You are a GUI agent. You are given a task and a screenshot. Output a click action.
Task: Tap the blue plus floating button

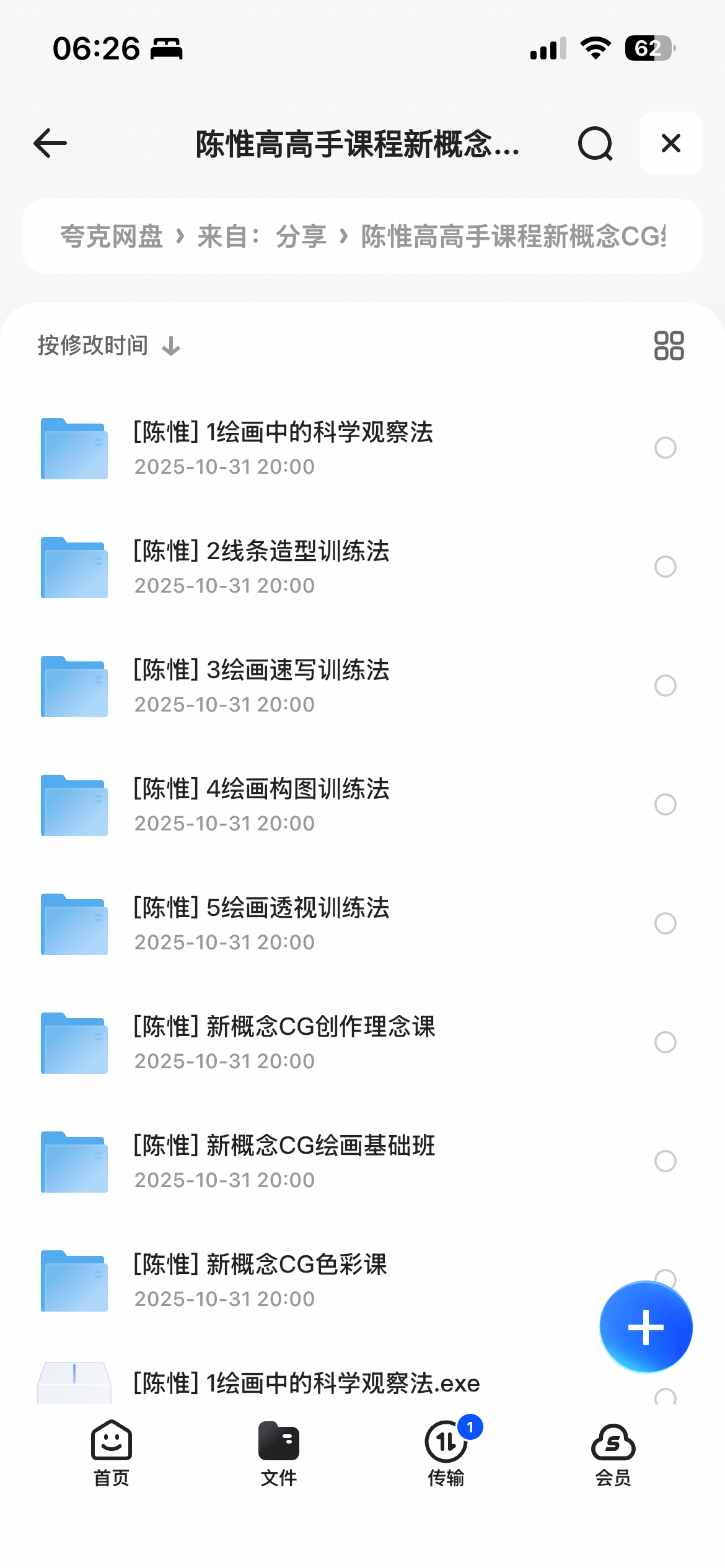[x=646, y=1327]
